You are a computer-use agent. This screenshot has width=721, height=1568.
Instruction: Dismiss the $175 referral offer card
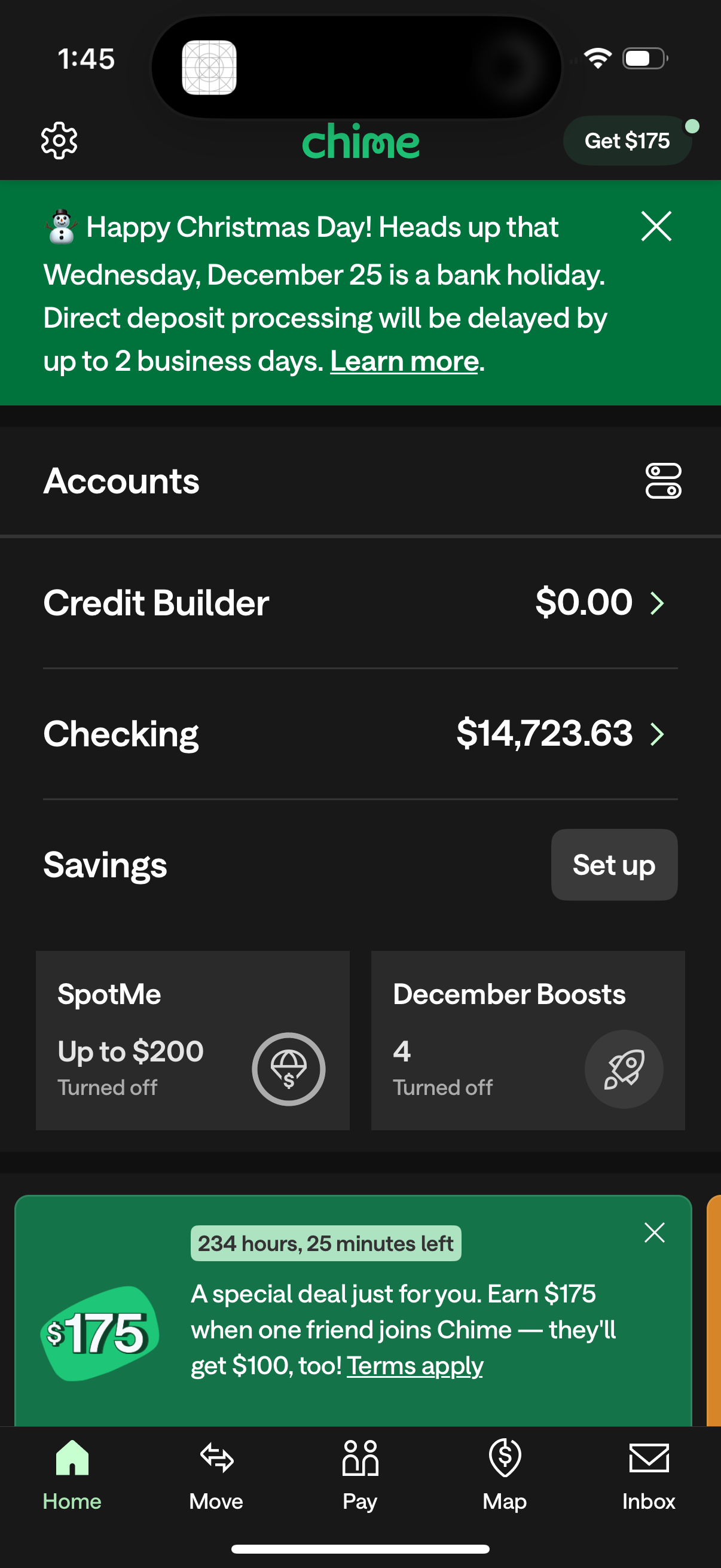pyautogui.click(x=654, y=1232)
